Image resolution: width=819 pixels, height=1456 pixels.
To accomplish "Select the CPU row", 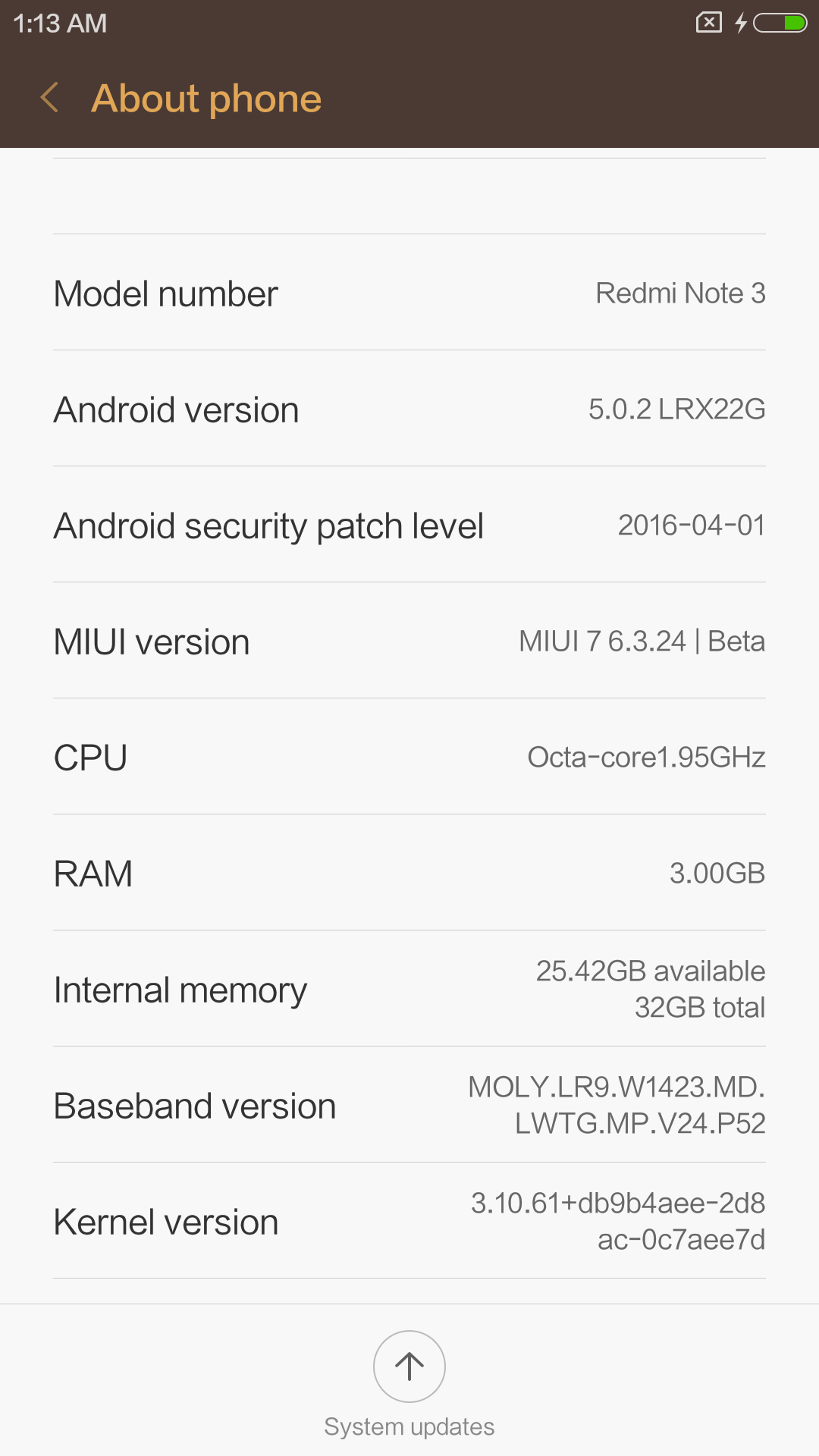I will tap(409, 757).
